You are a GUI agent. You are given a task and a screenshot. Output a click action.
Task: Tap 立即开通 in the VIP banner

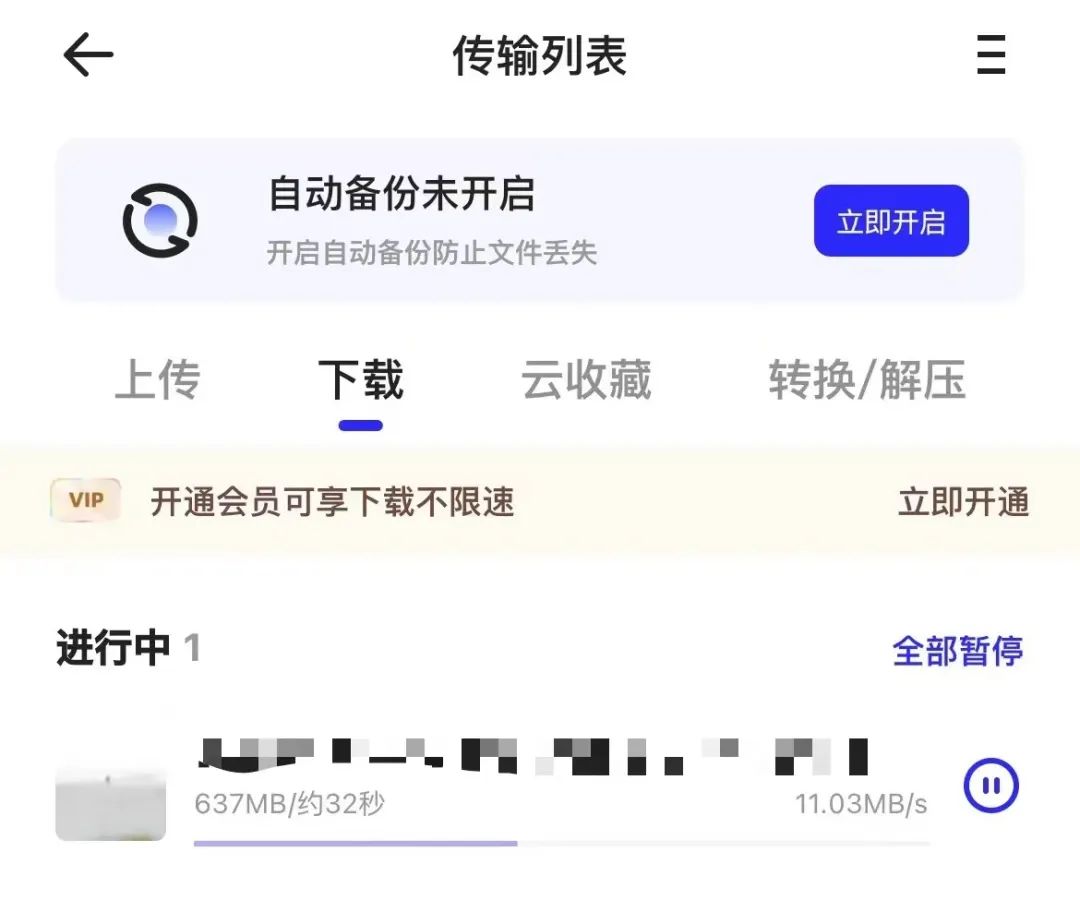coord(963,502)
